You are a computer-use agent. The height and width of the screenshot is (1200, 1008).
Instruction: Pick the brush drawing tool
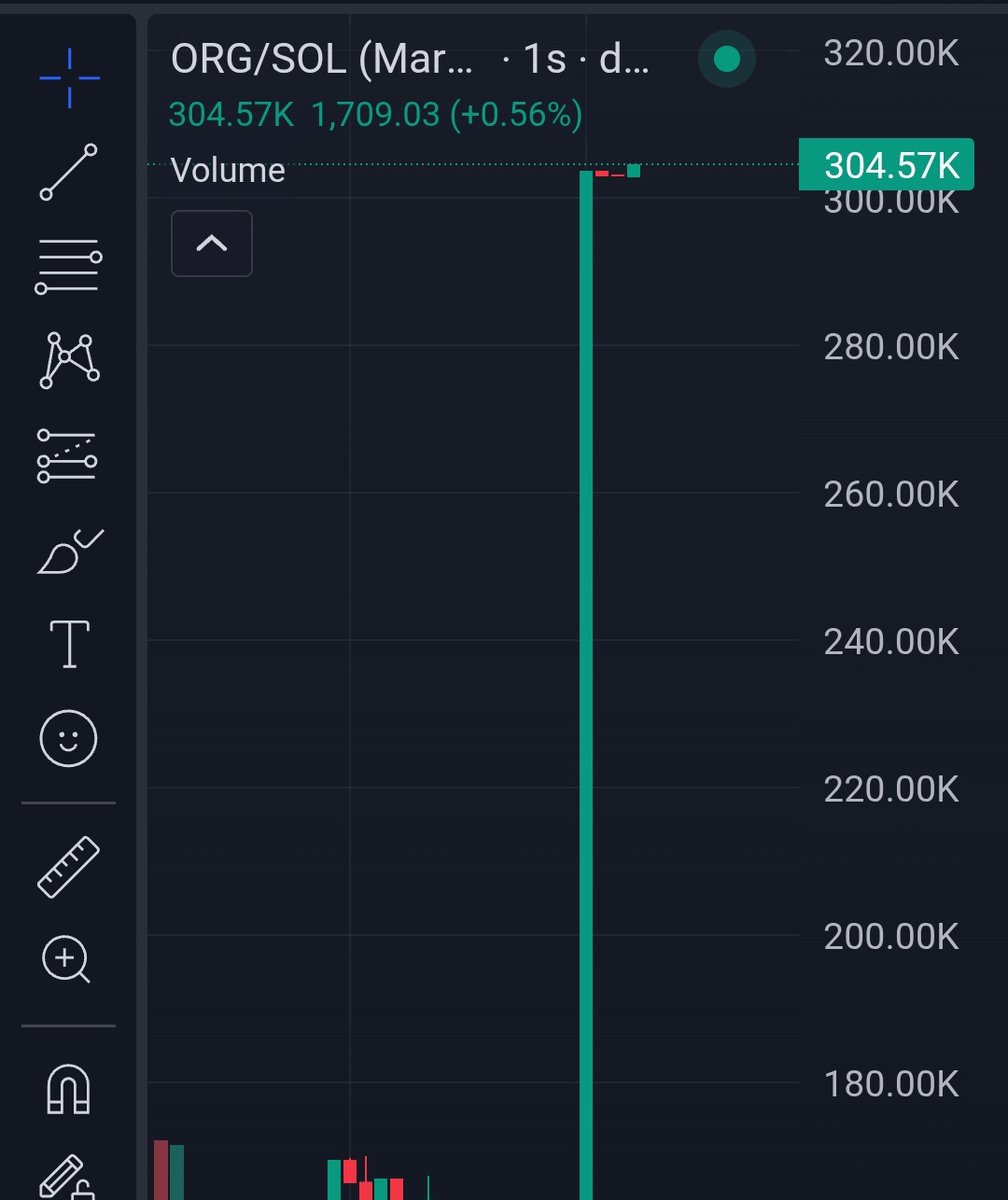69,551
